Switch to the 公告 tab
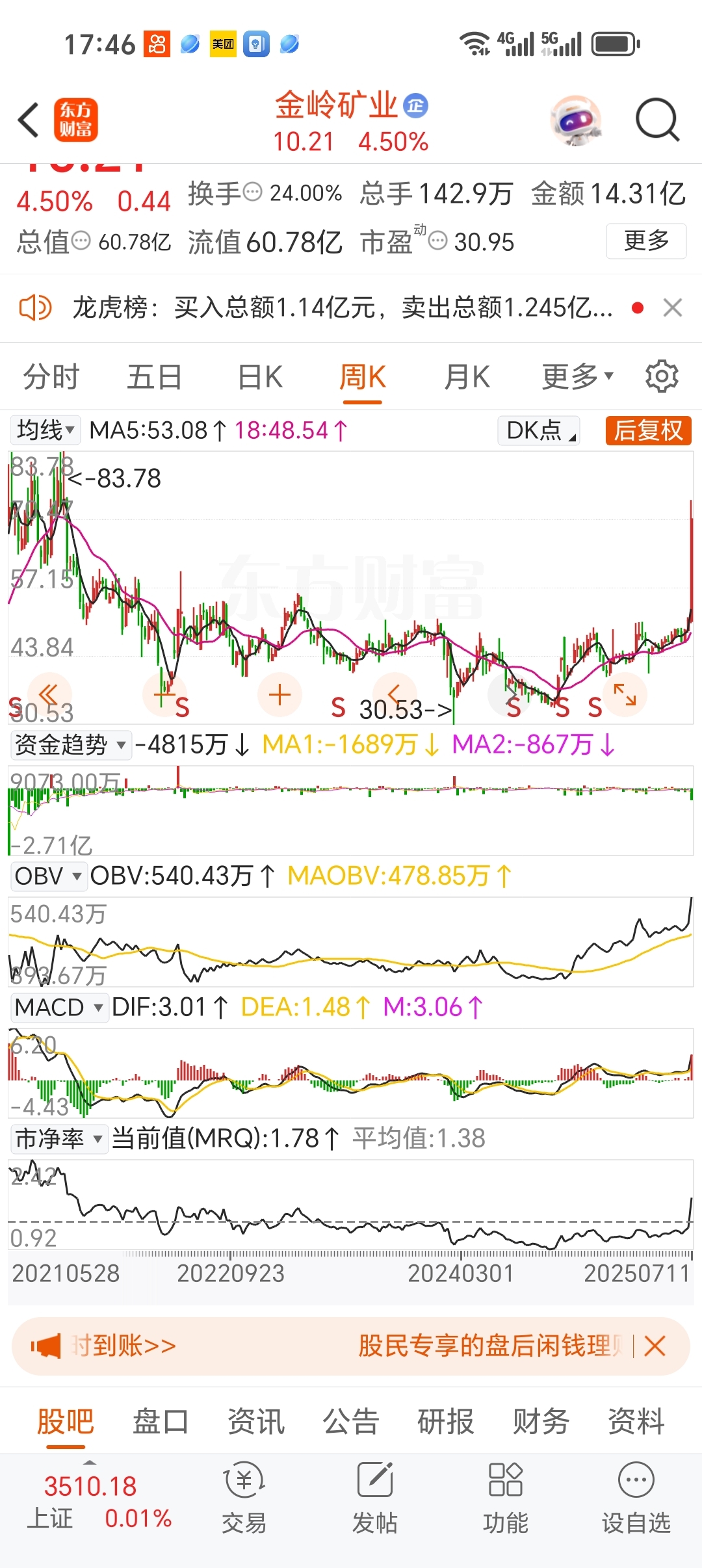The width and height of the screenshot is (702, 1568). pos(351,1422)
